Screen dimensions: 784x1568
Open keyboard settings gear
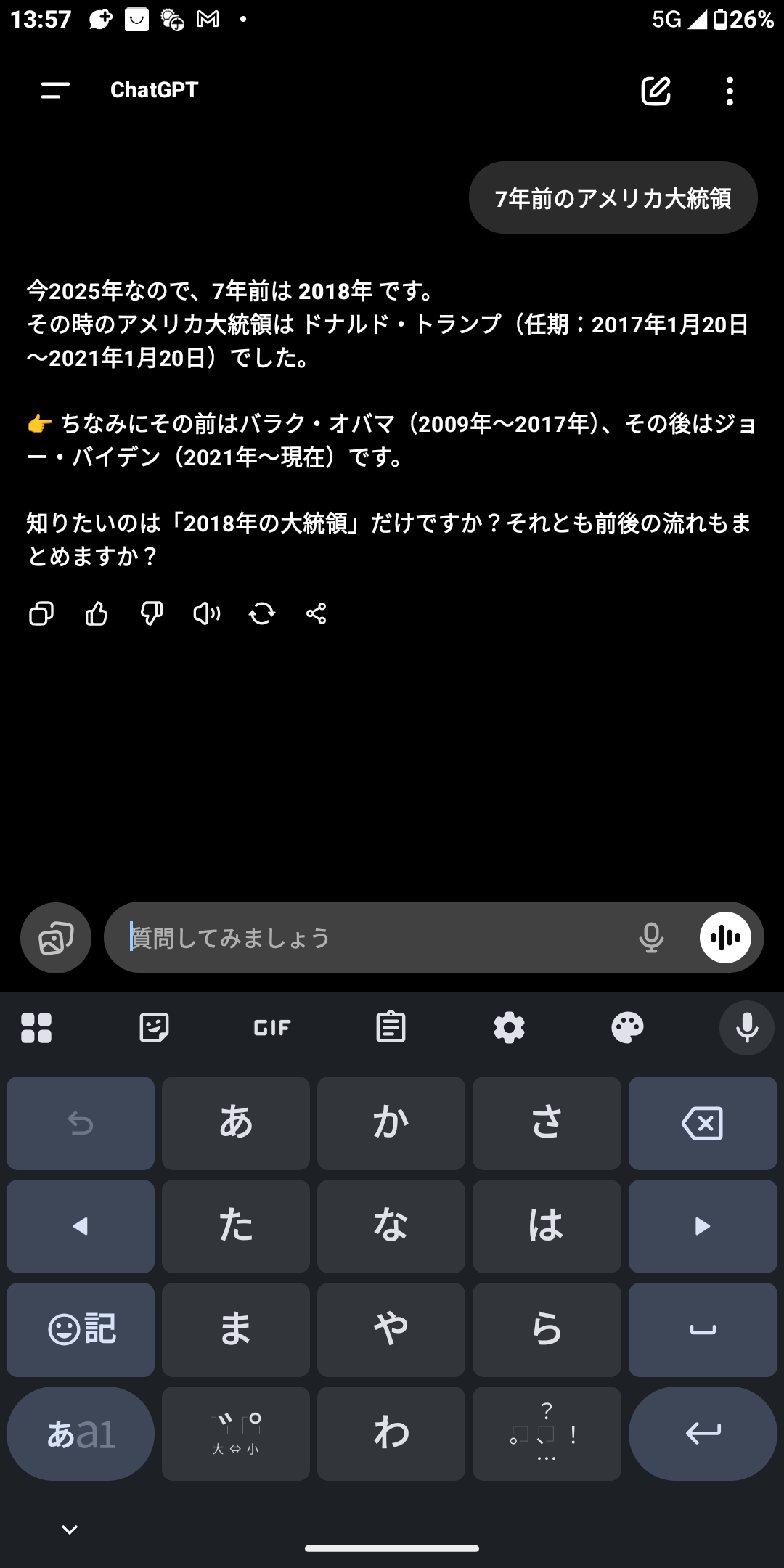point(509,1028)
